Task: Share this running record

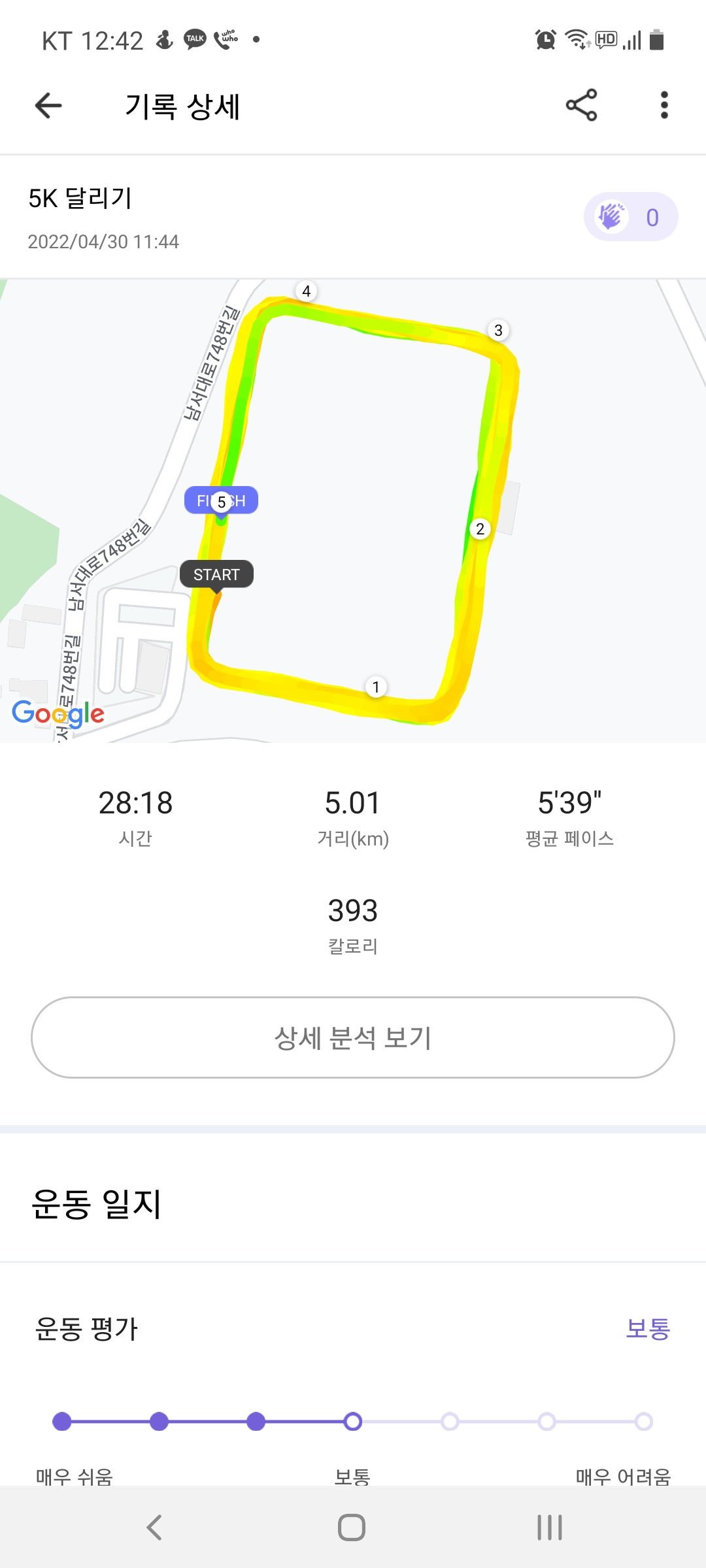Action: click(581, 105)
